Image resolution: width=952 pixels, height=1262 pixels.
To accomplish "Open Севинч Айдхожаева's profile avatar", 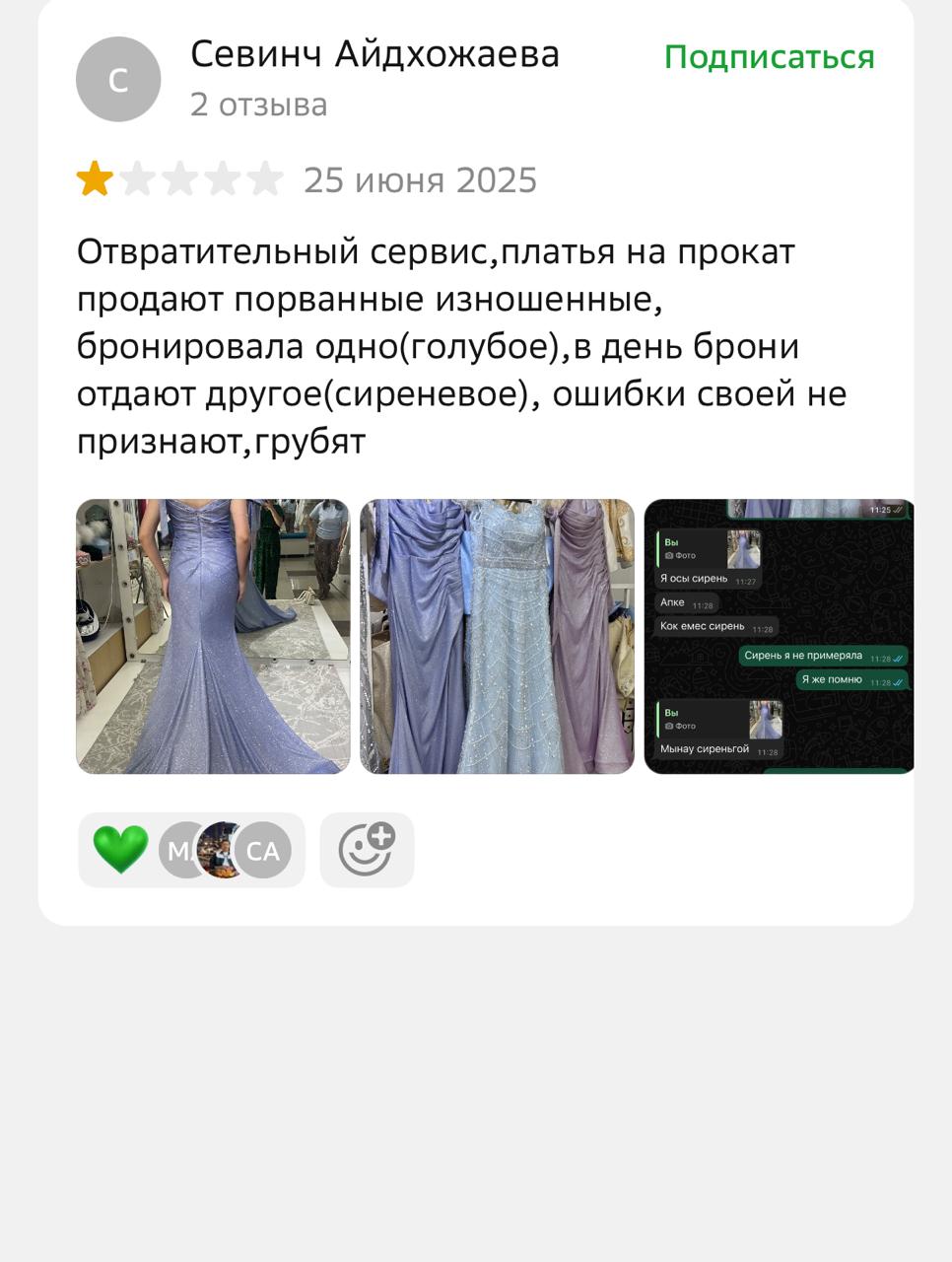I will 118,79.
